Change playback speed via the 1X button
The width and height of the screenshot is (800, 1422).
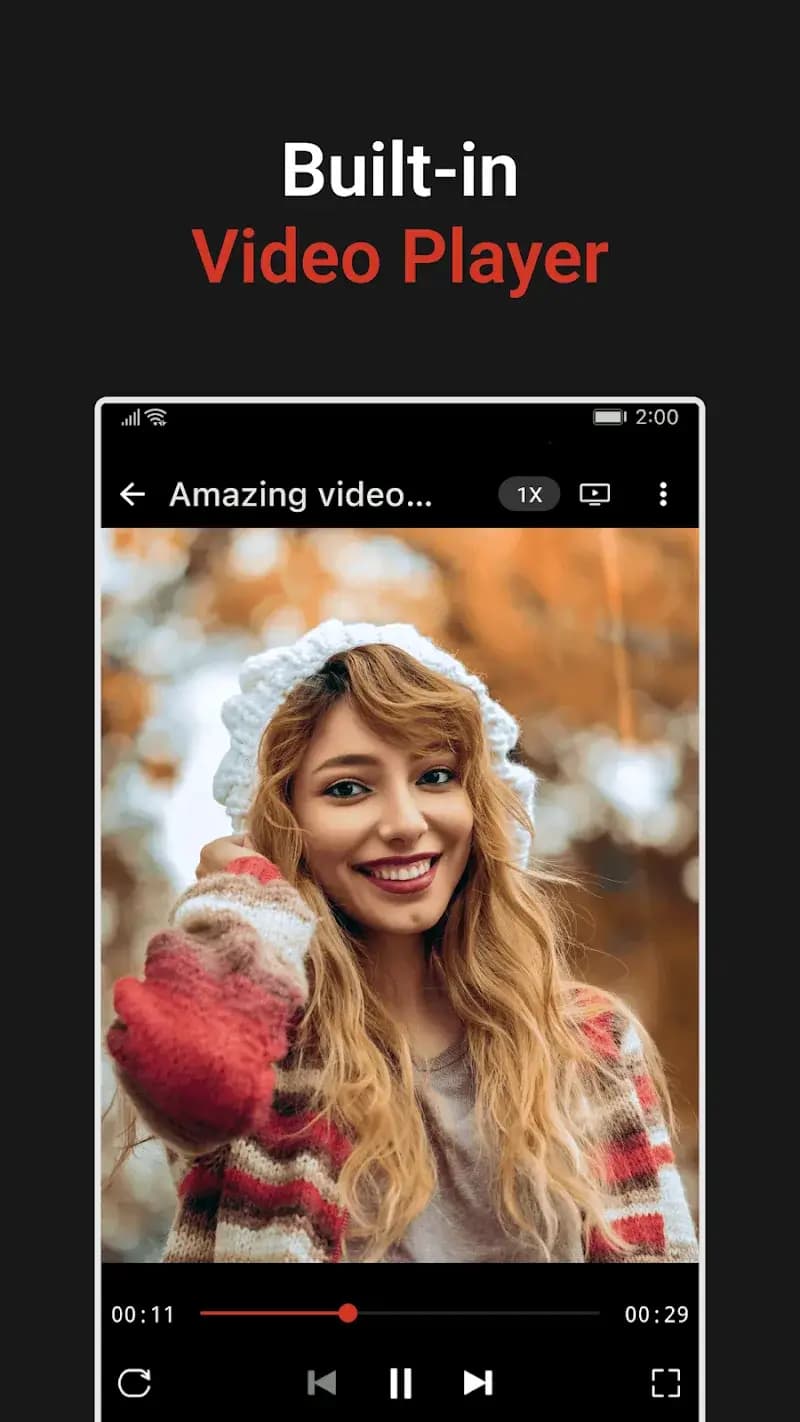click(528, 494)
